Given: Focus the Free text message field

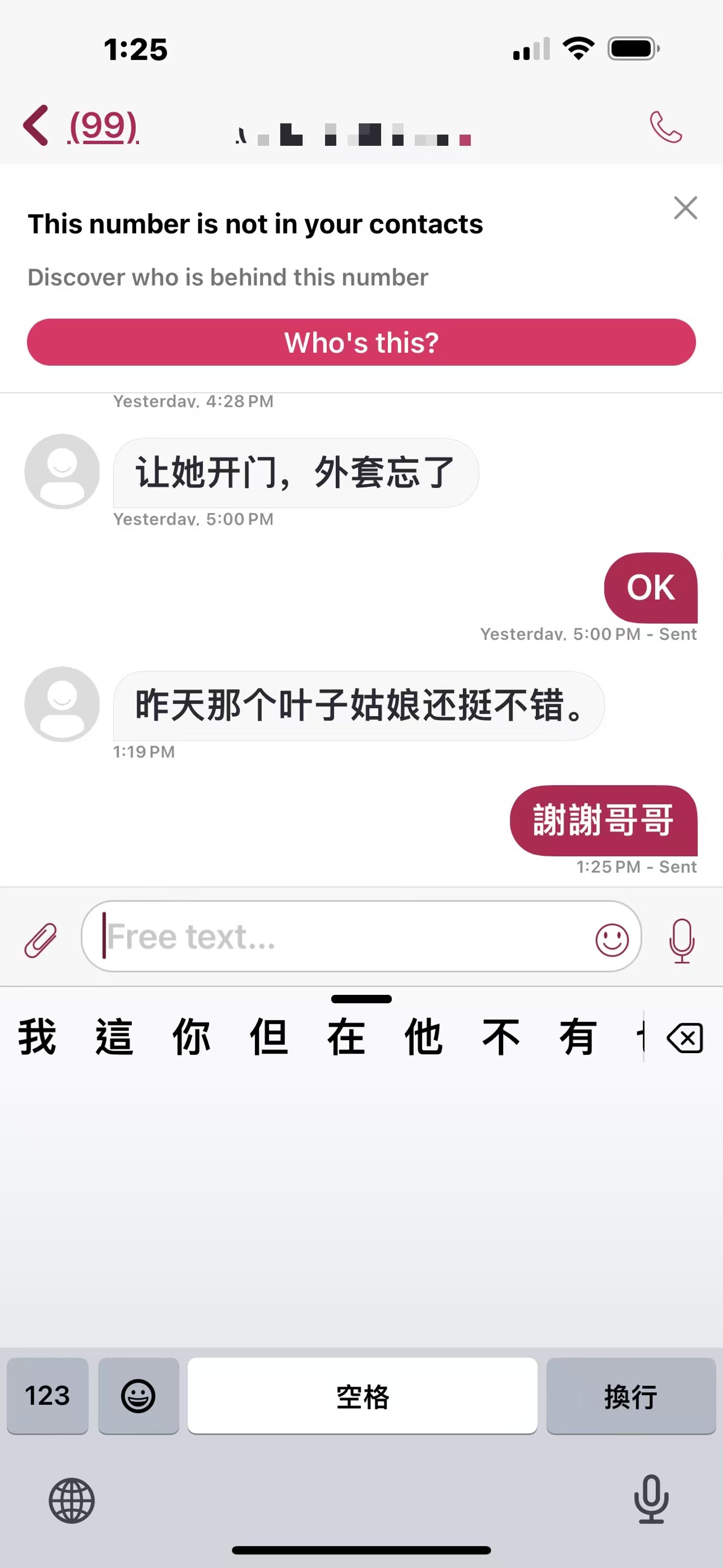Looking at the screenshot, I should [341, 937].
